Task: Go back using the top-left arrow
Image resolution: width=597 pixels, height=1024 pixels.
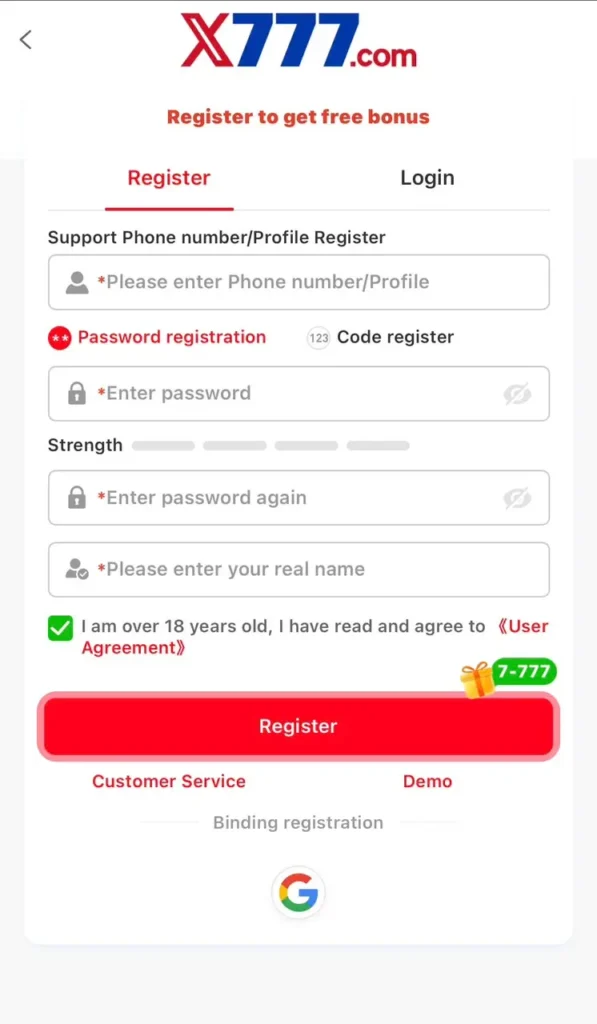Action: pos(25,40)
